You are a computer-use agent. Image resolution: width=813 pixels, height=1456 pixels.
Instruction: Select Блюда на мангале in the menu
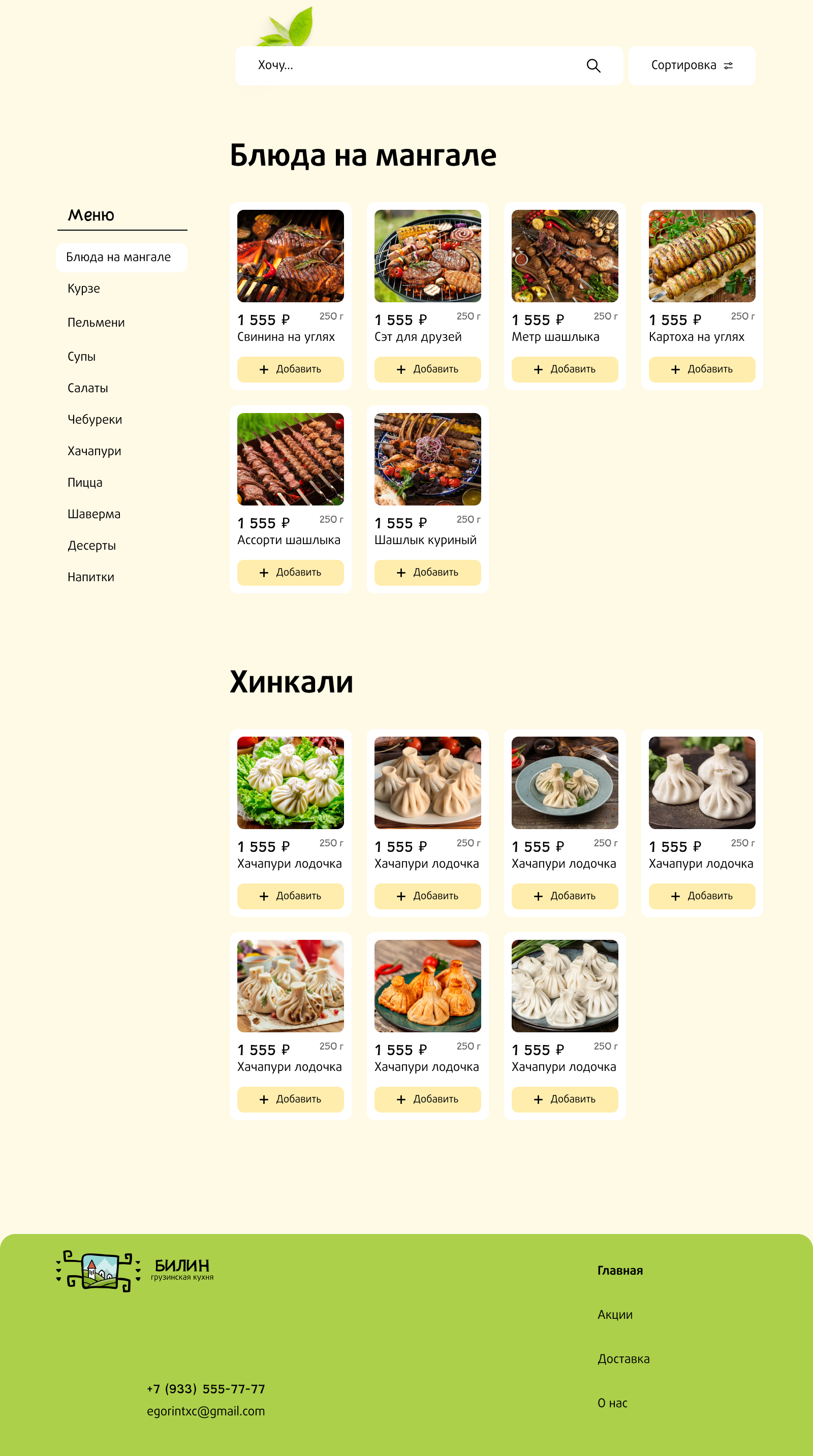point(121,257)
